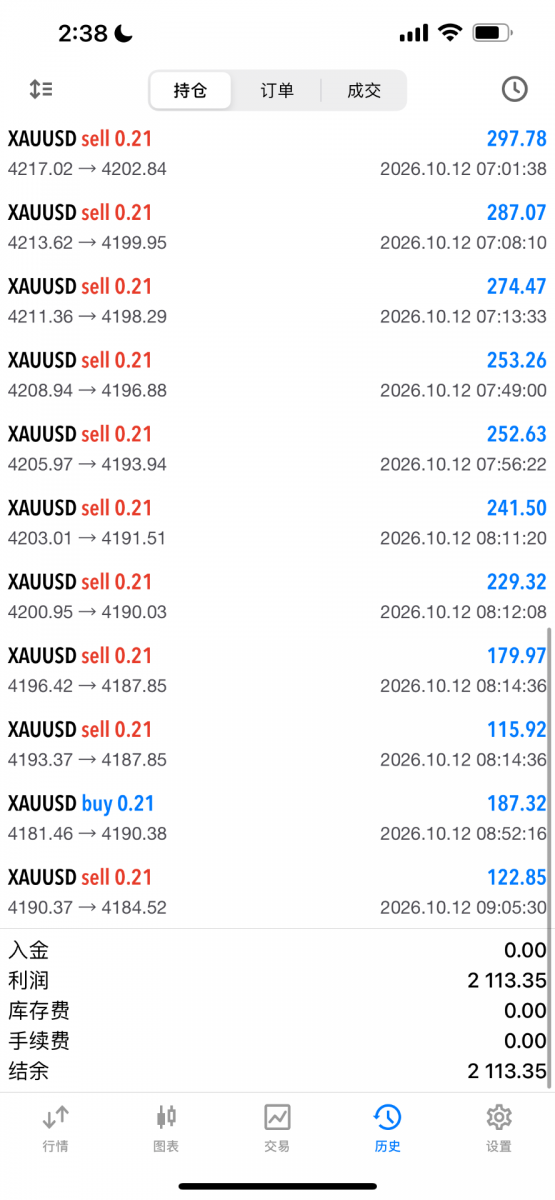Open the sell trade with profit 241.50
Viewport: 555px width, 1200px height.
[x=277, y=523]
